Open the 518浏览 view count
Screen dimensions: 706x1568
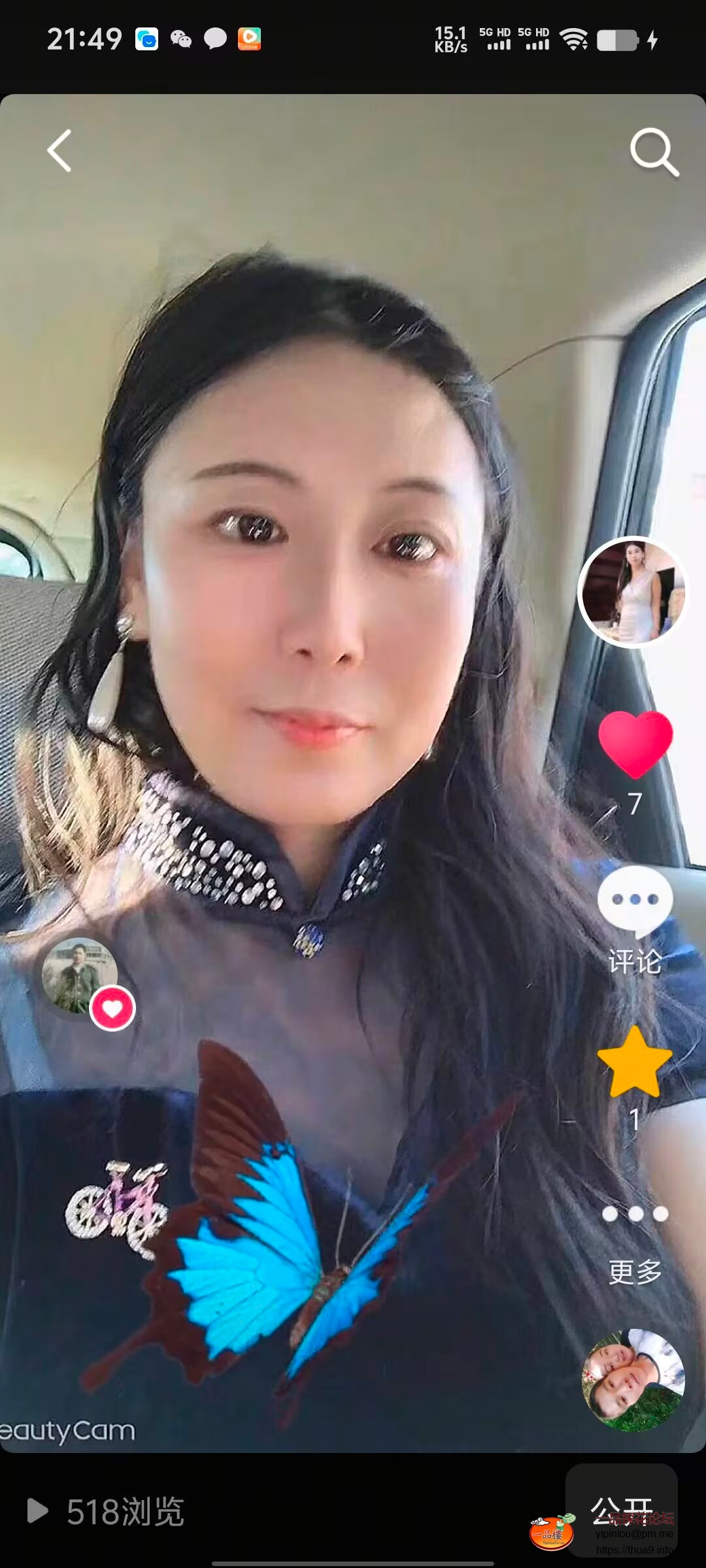(x=106, y=1511)
